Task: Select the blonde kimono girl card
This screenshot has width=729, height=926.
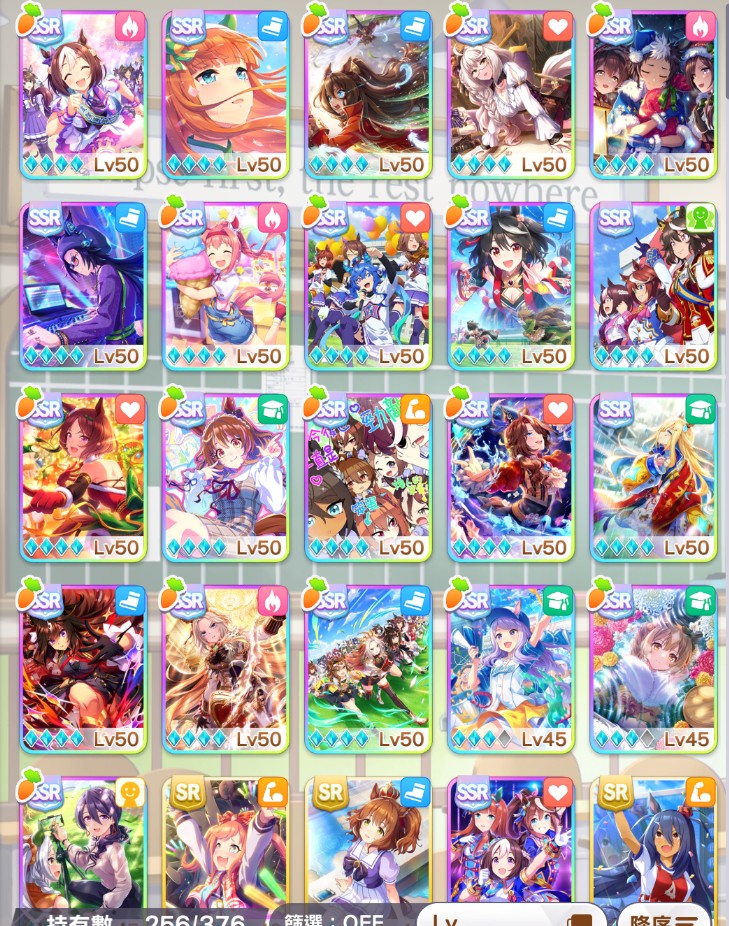Action: click(653, 477)
